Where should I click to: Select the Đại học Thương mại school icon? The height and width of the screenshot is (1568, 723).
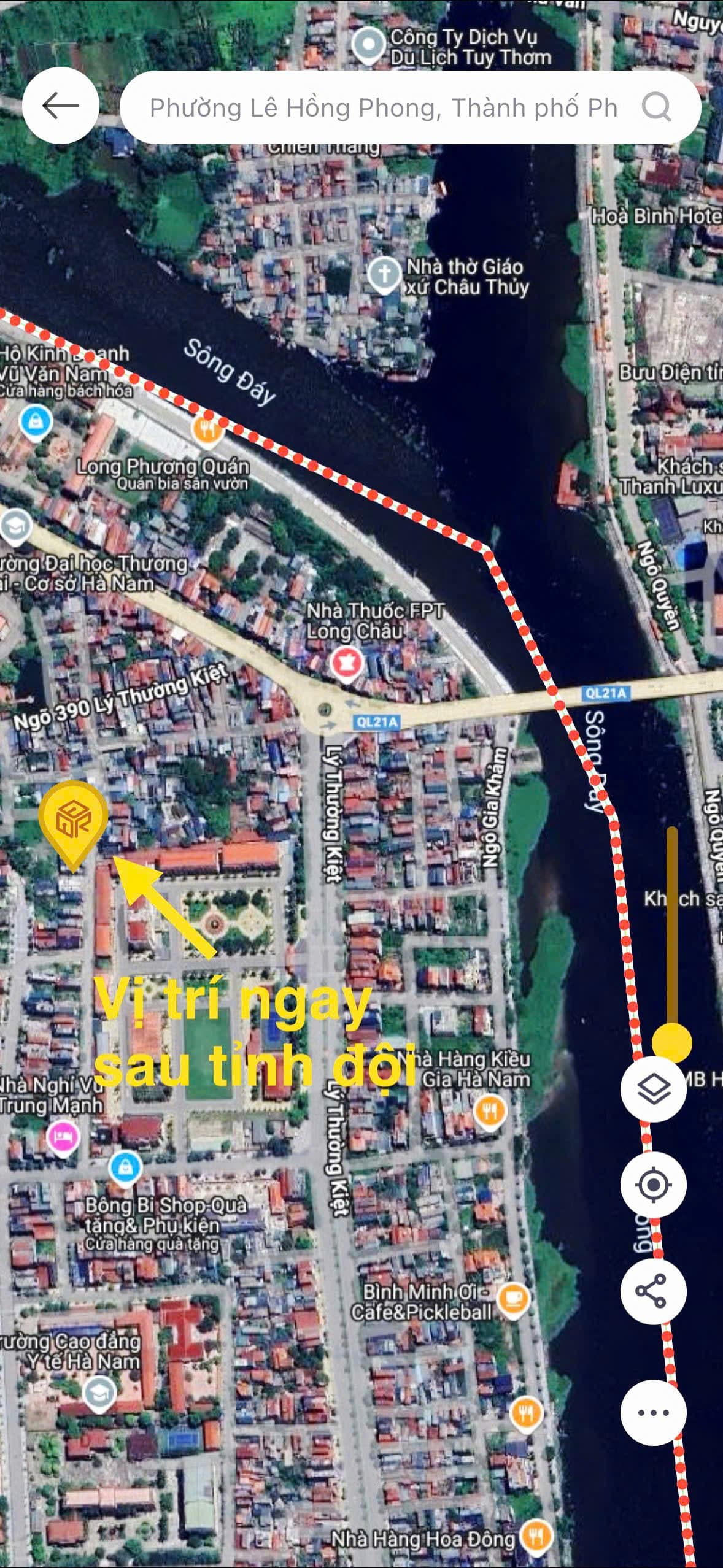(x=17, y=526)
